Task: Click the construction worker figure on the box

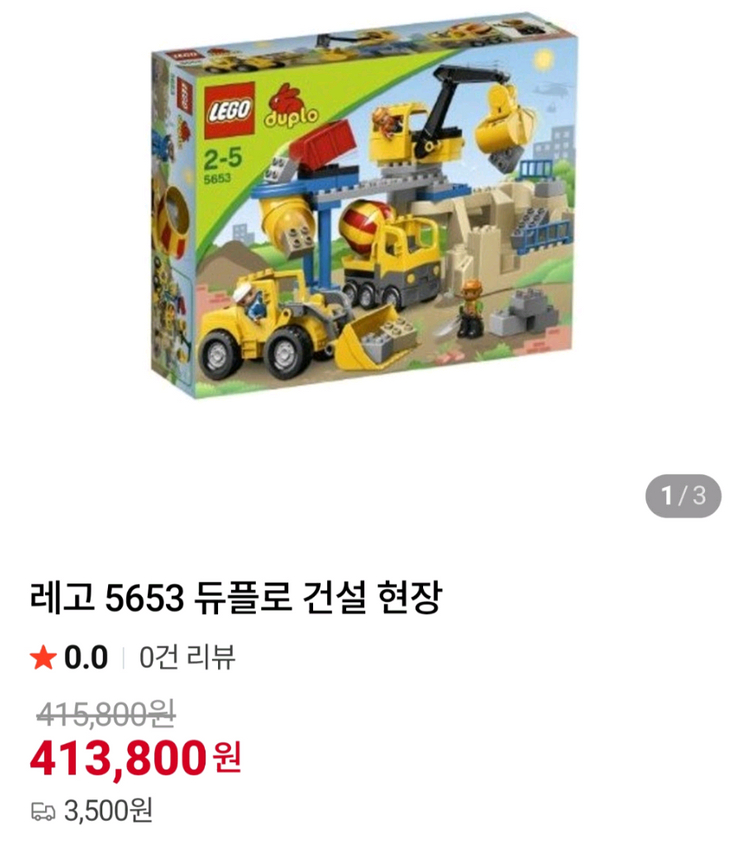Action: pyautogui.click(x=470, y=310)
